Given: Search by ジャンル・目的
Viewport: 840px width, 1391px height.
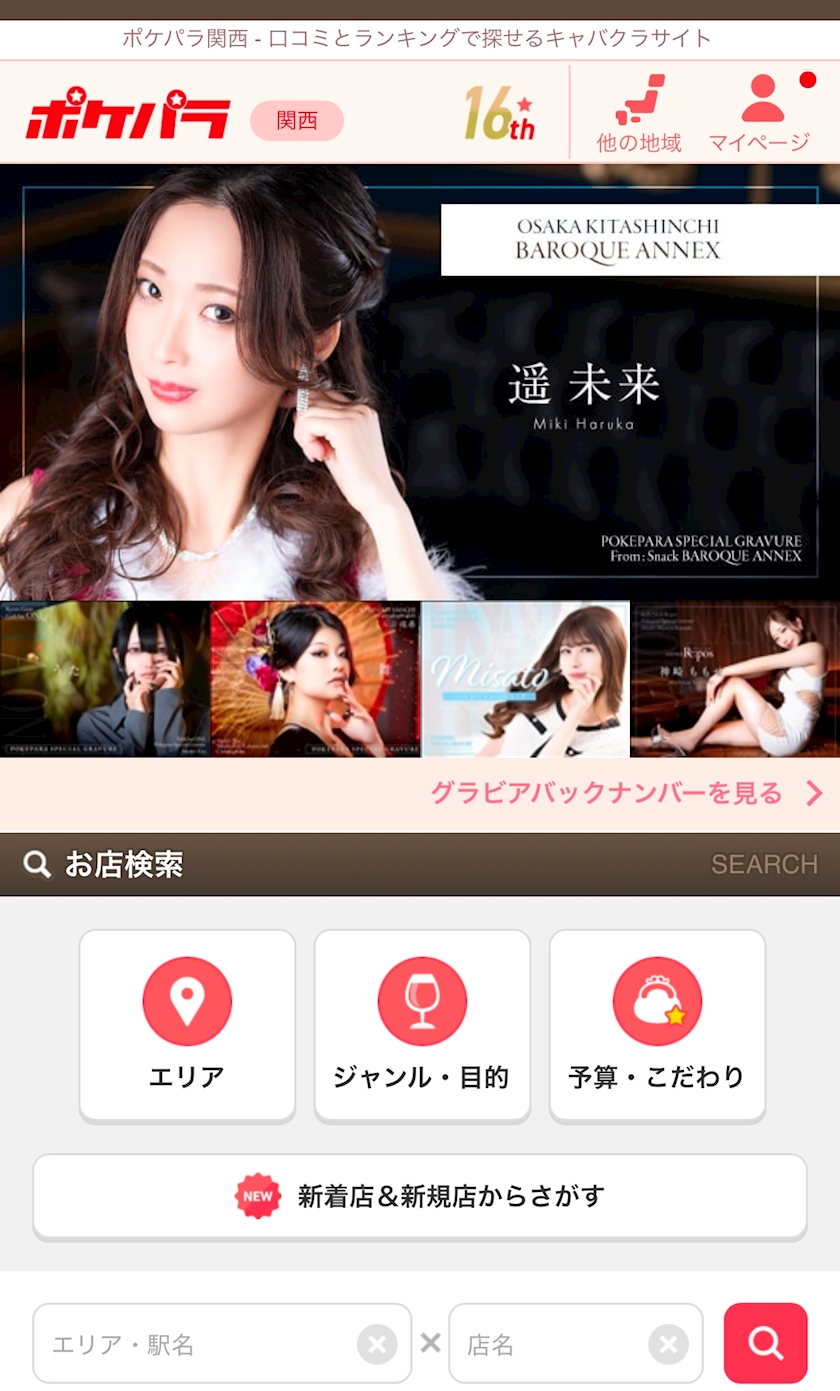Looking at the screenshot, I should coord(422,1024).
